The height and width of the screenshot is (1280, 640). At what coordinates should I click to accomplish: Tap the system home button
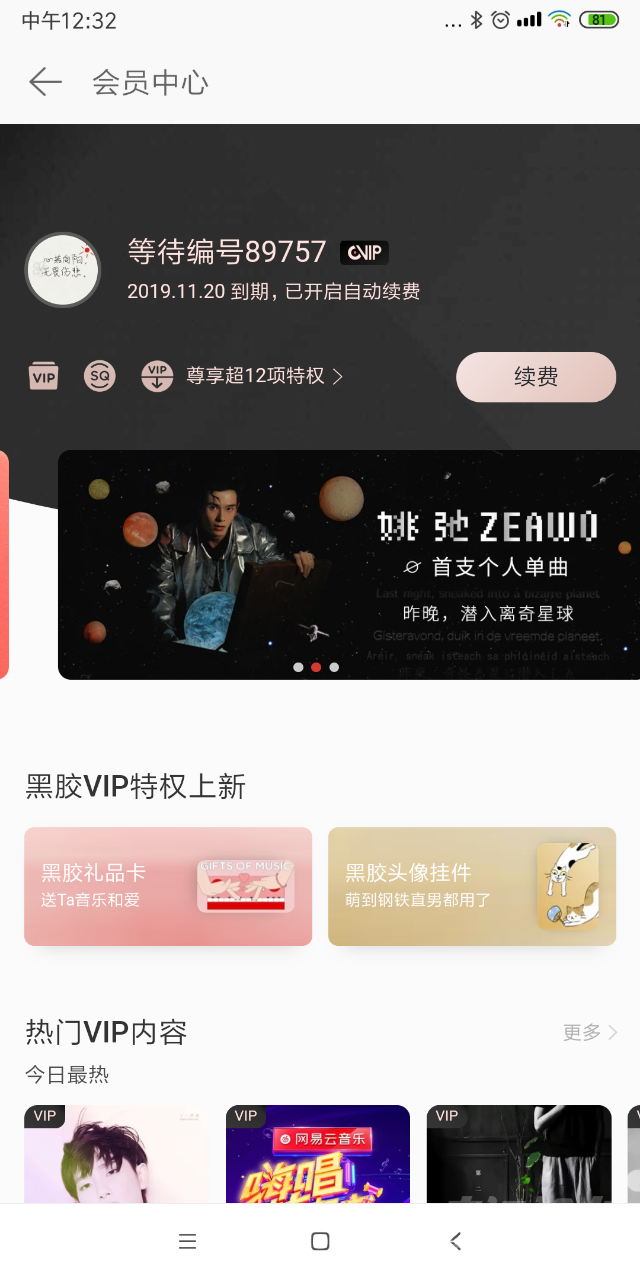320,1241
